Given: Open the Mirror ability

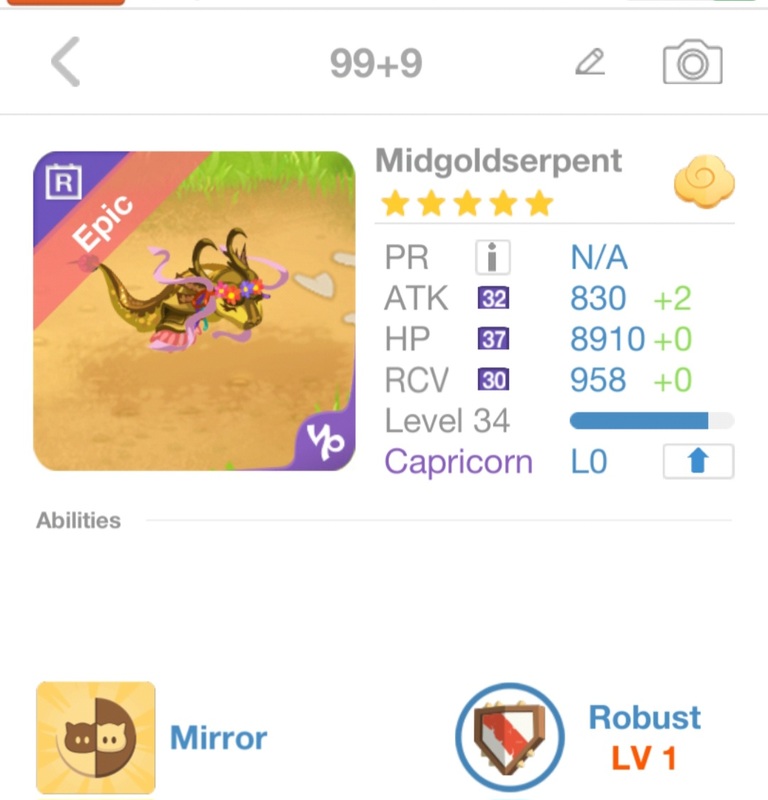Looking at the screenshot, I should coord(96,738).
